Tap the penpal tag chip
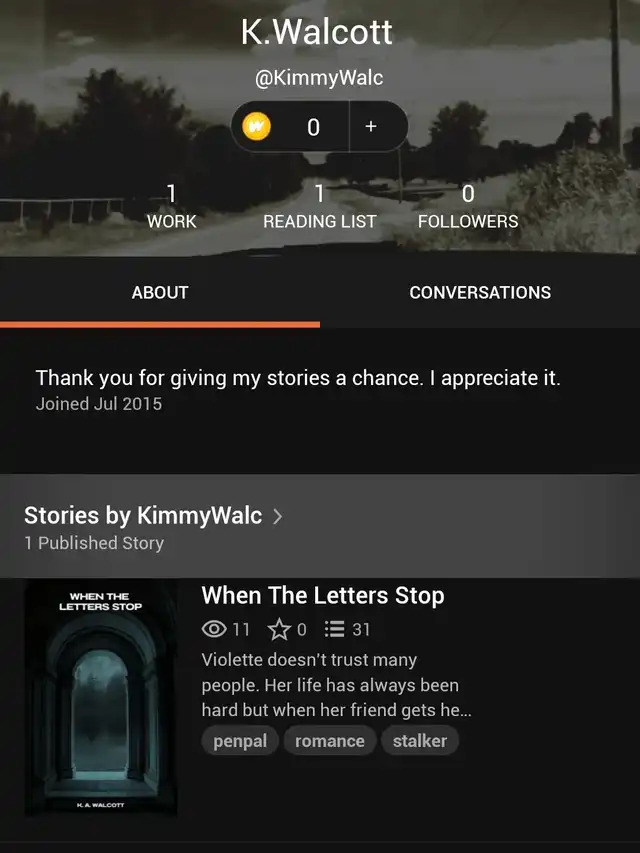The image size is (640, 853). pos(240,741)
